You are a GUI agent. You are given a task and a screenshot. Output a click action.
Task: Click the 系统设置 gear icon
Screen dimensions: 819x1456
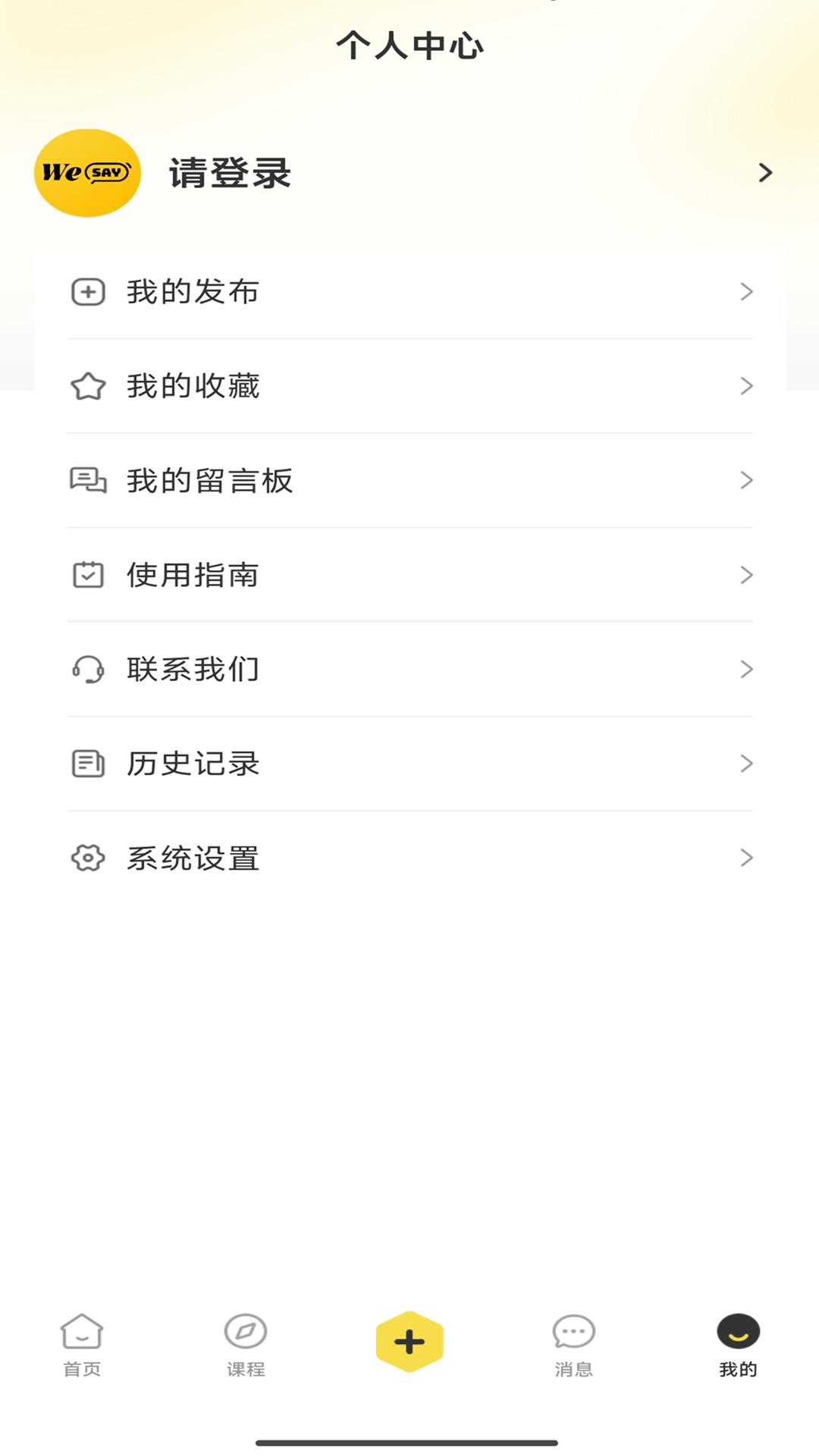[x=88, y=858]
